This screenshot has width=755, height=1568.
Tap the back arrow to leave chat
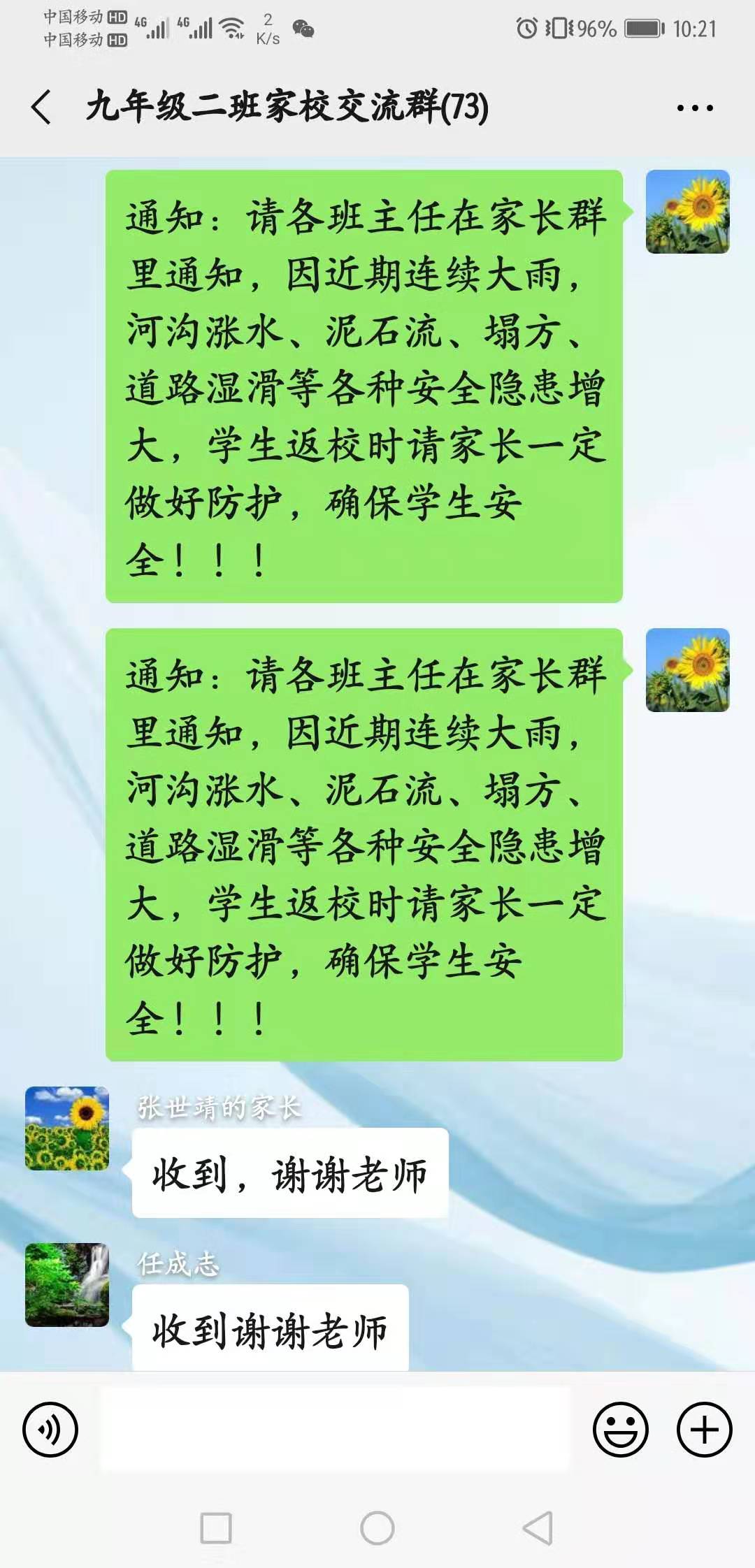[42, 106]
